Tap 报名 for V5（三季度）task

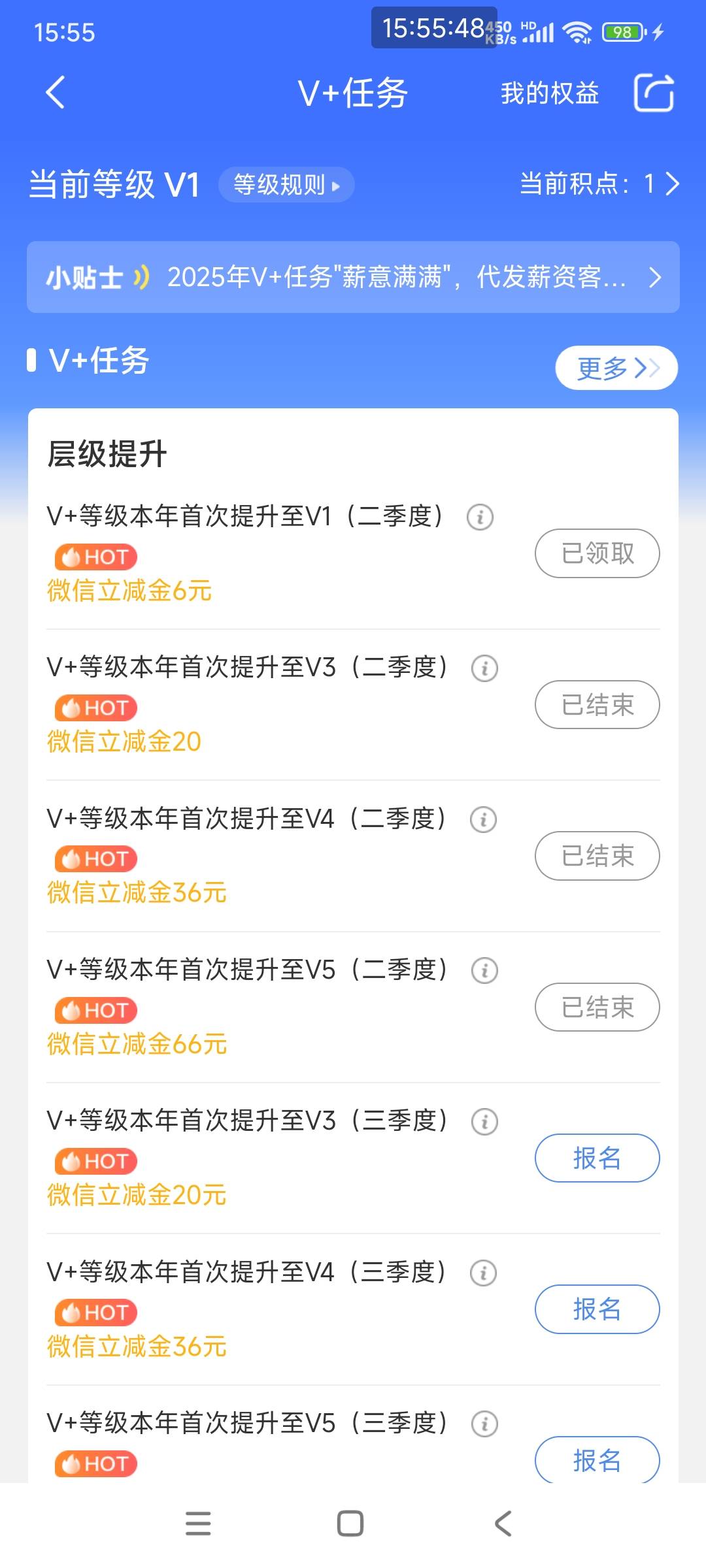click(597, 1460)
